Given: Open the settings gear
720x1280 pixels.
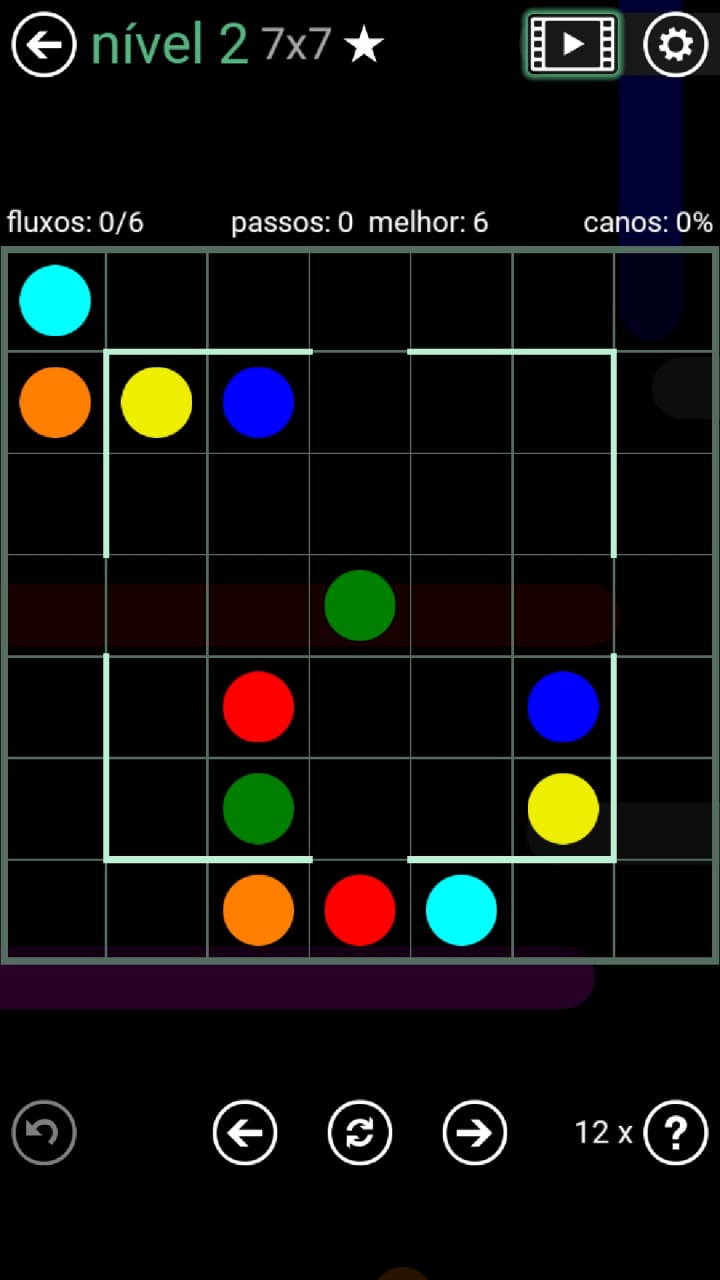Looking at the screenshot, I should tap(676, 45).
